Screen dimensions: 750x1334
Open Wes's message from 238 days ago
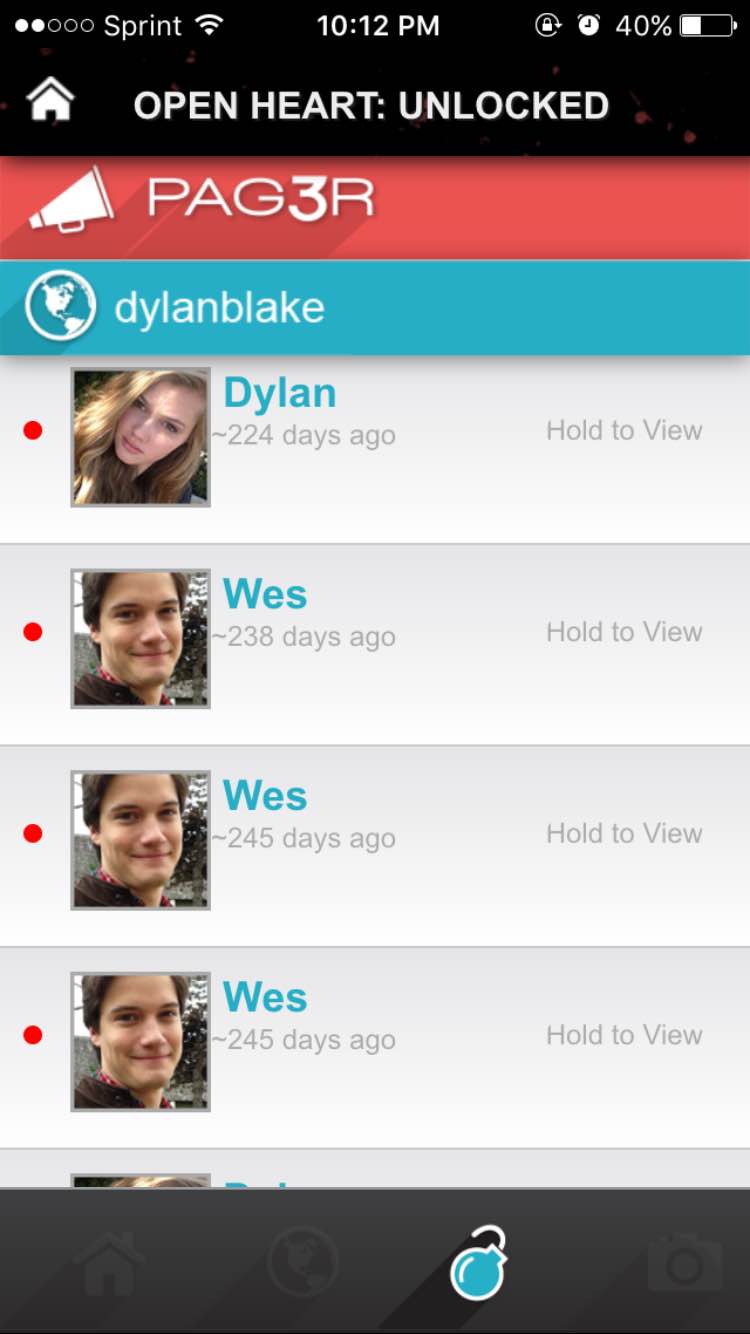(x=375, y=638)
